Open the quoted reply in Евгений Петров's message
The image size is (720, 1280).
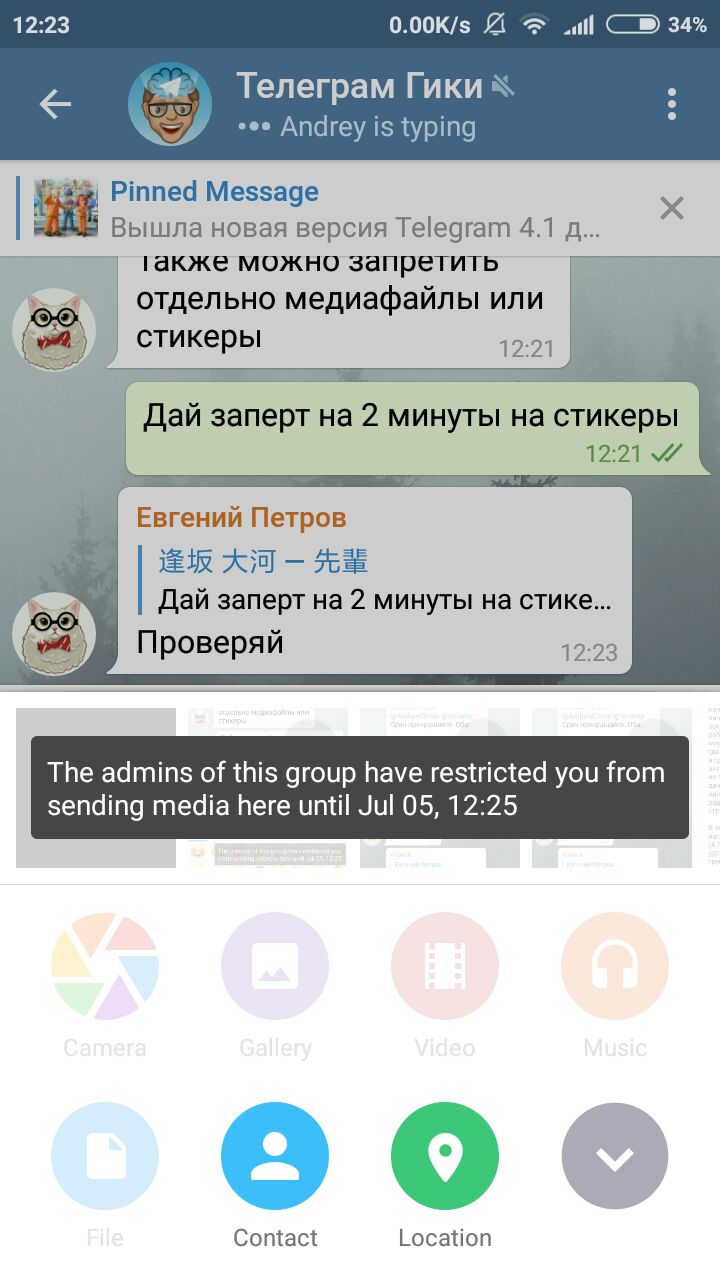pos(380,581)
